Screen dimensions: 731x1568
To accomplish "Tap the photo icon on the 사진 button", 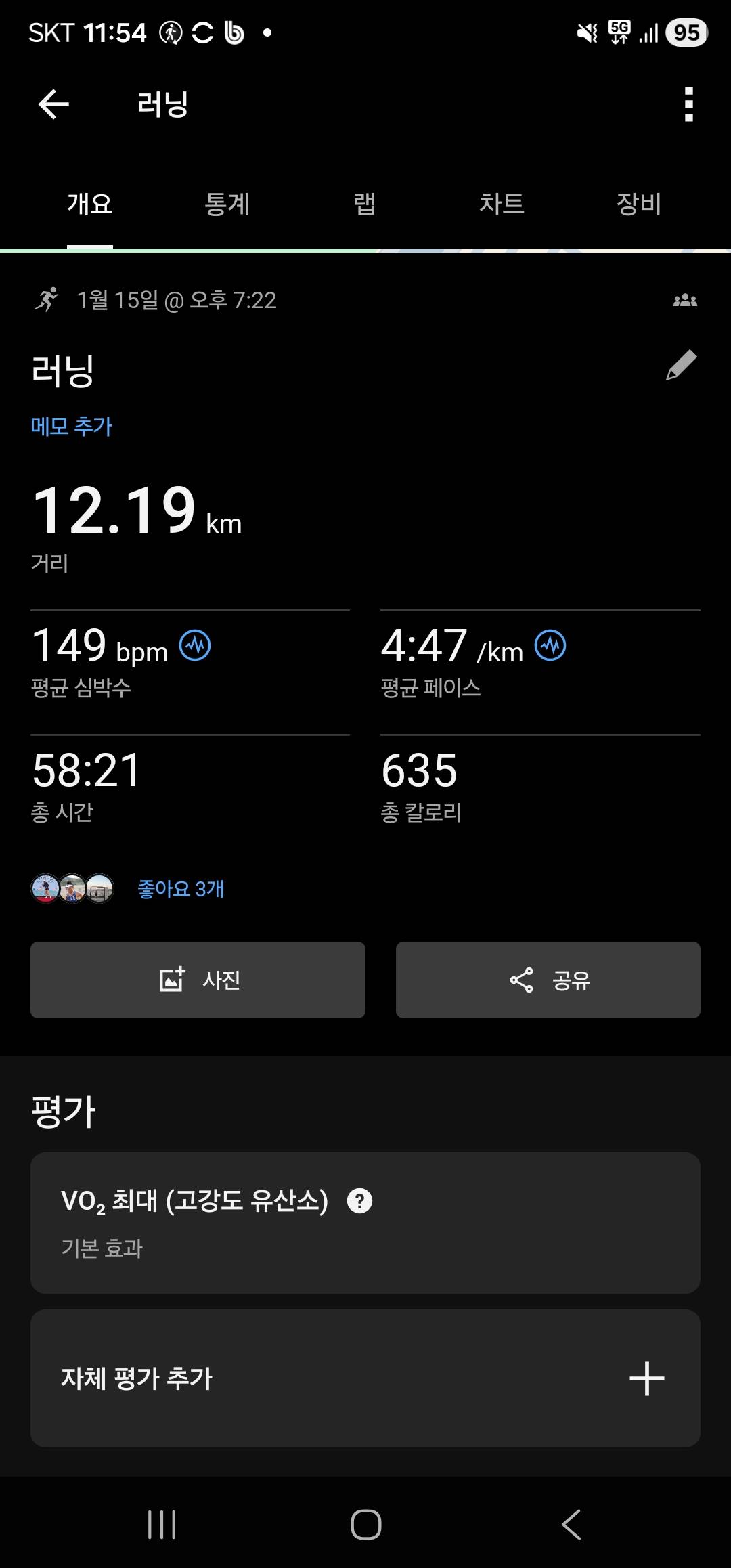I will pyautogui.click(x=171, y=980).
